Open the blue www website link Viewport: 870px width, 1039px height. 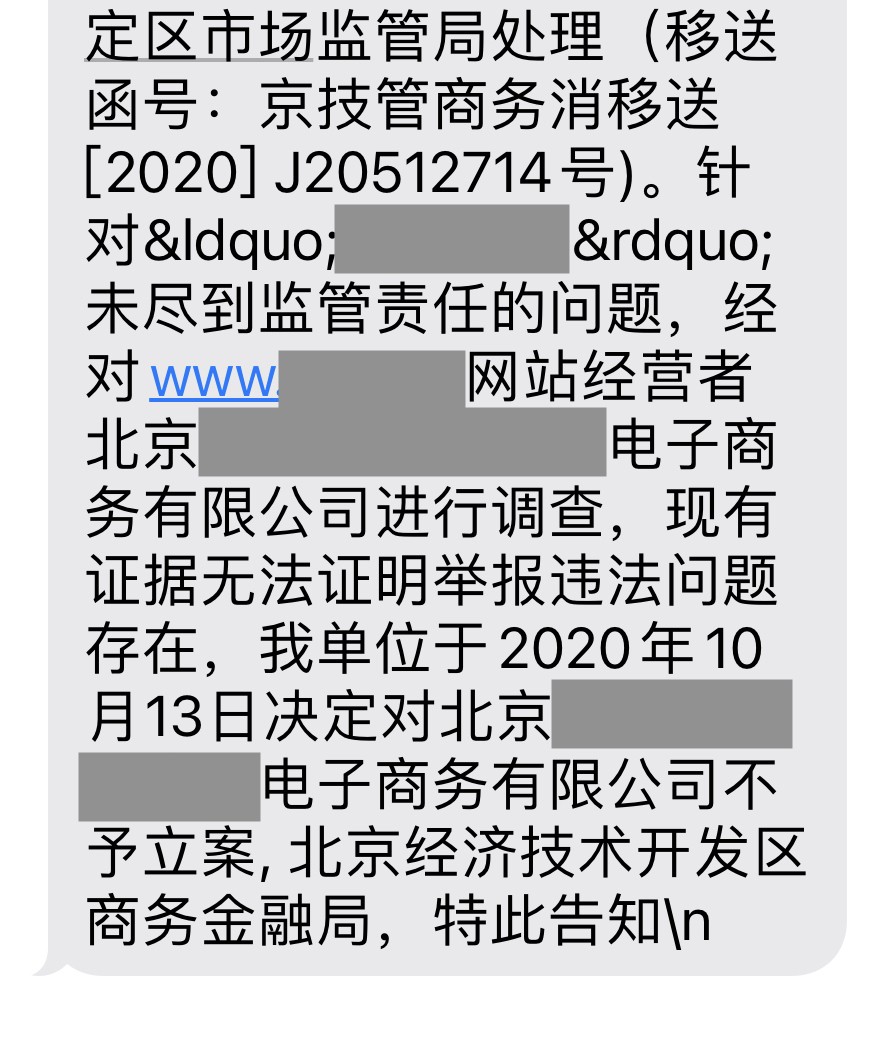point(213,379)
